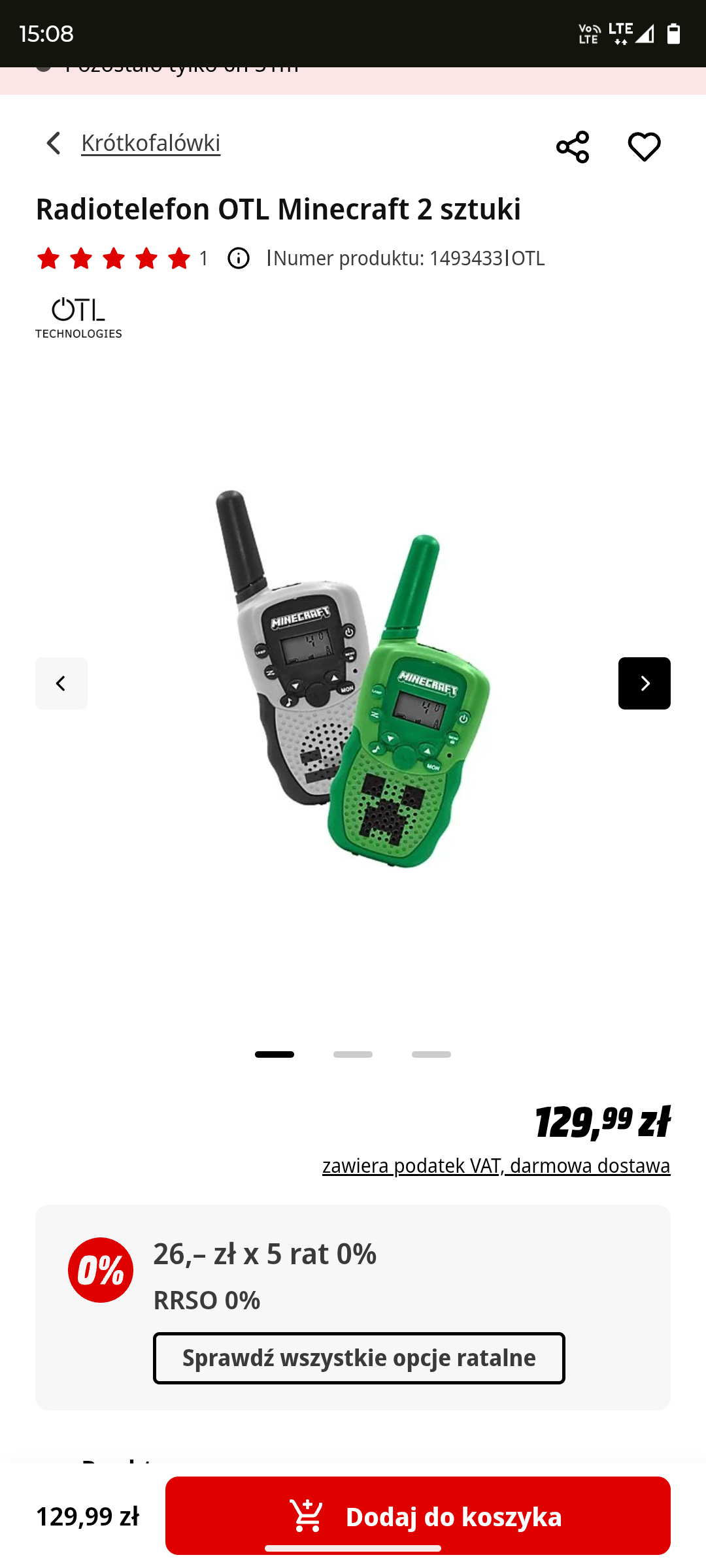Add product to favorites with heart icon
The height and width of the screenshot is (1568, 706).
point(645,146)
